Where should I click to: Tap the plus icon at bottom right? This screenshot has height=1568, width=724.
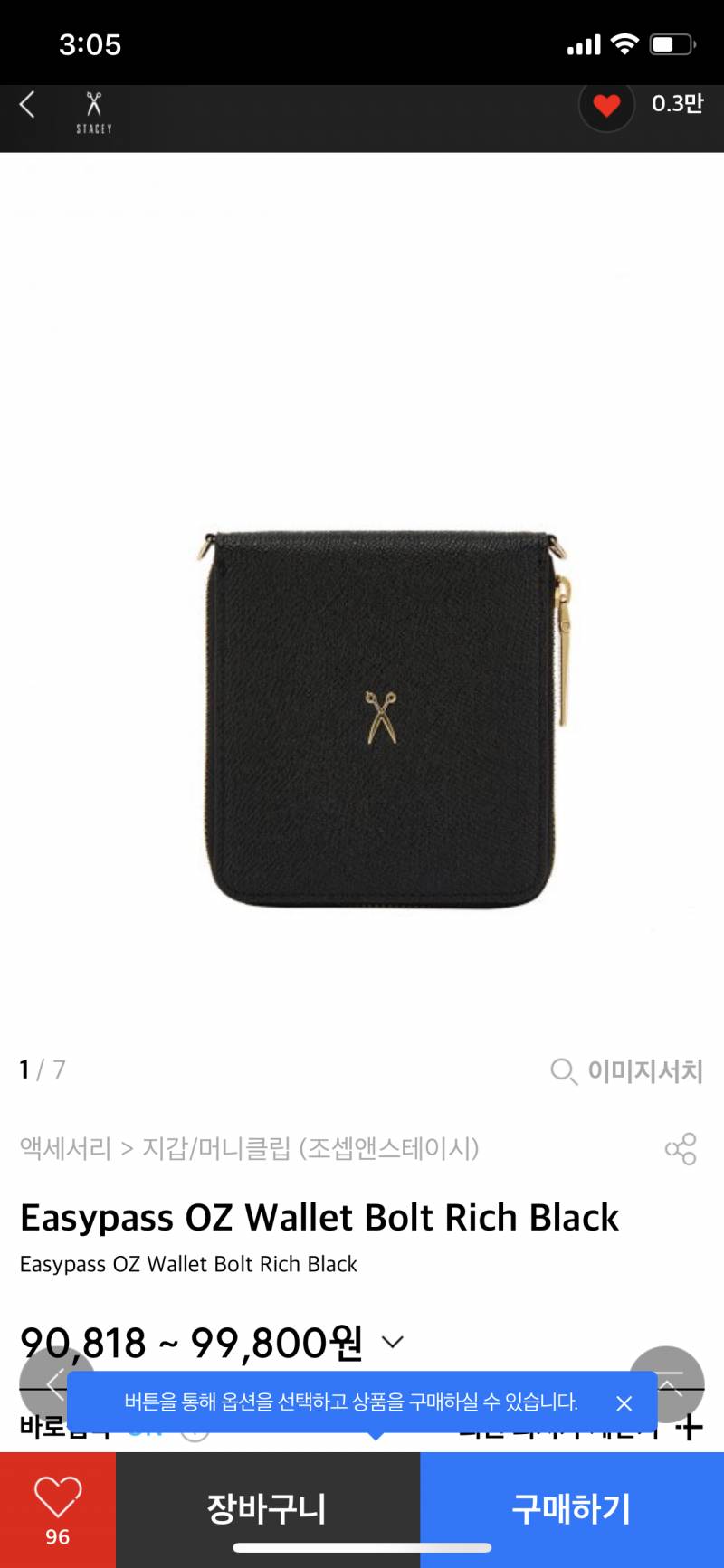(x=691, y=1428)
